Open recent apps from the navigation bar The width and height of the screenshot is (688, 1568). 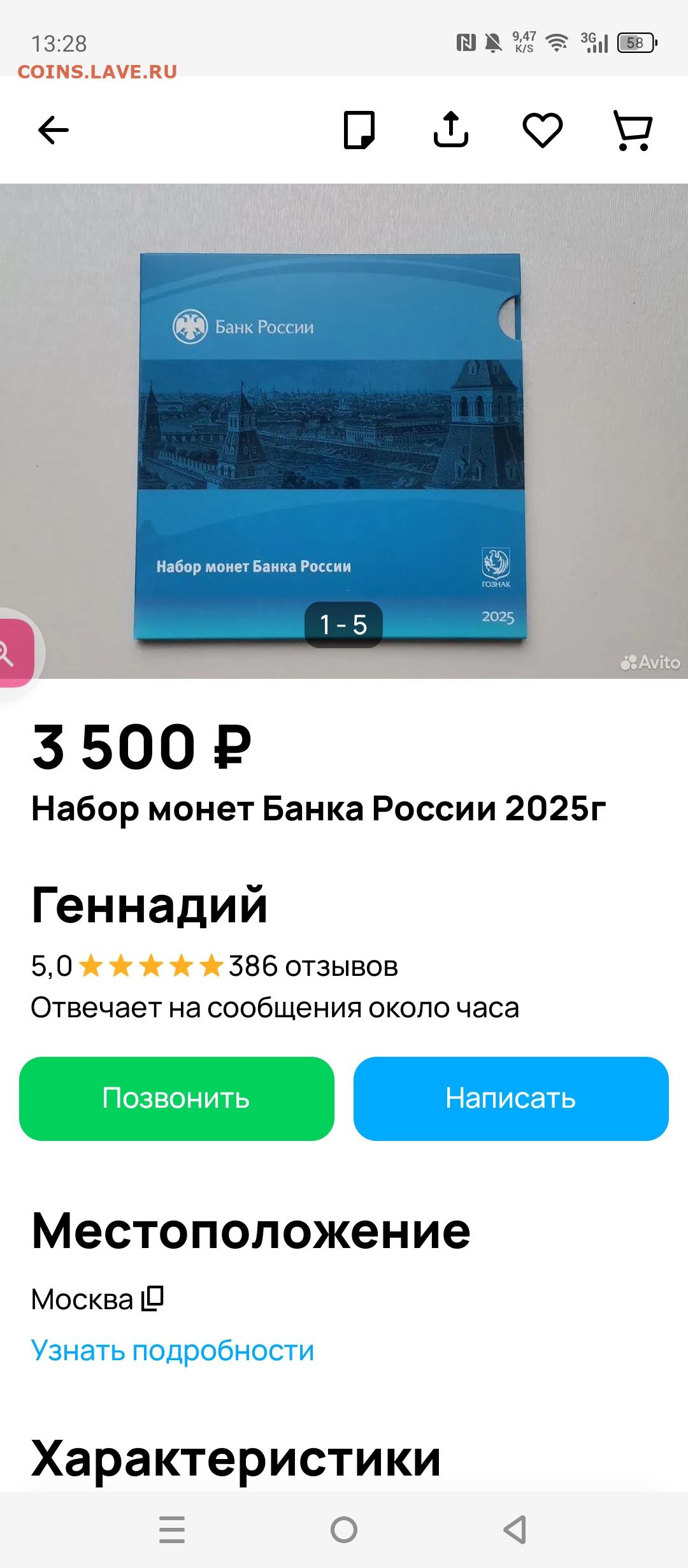172,1530
